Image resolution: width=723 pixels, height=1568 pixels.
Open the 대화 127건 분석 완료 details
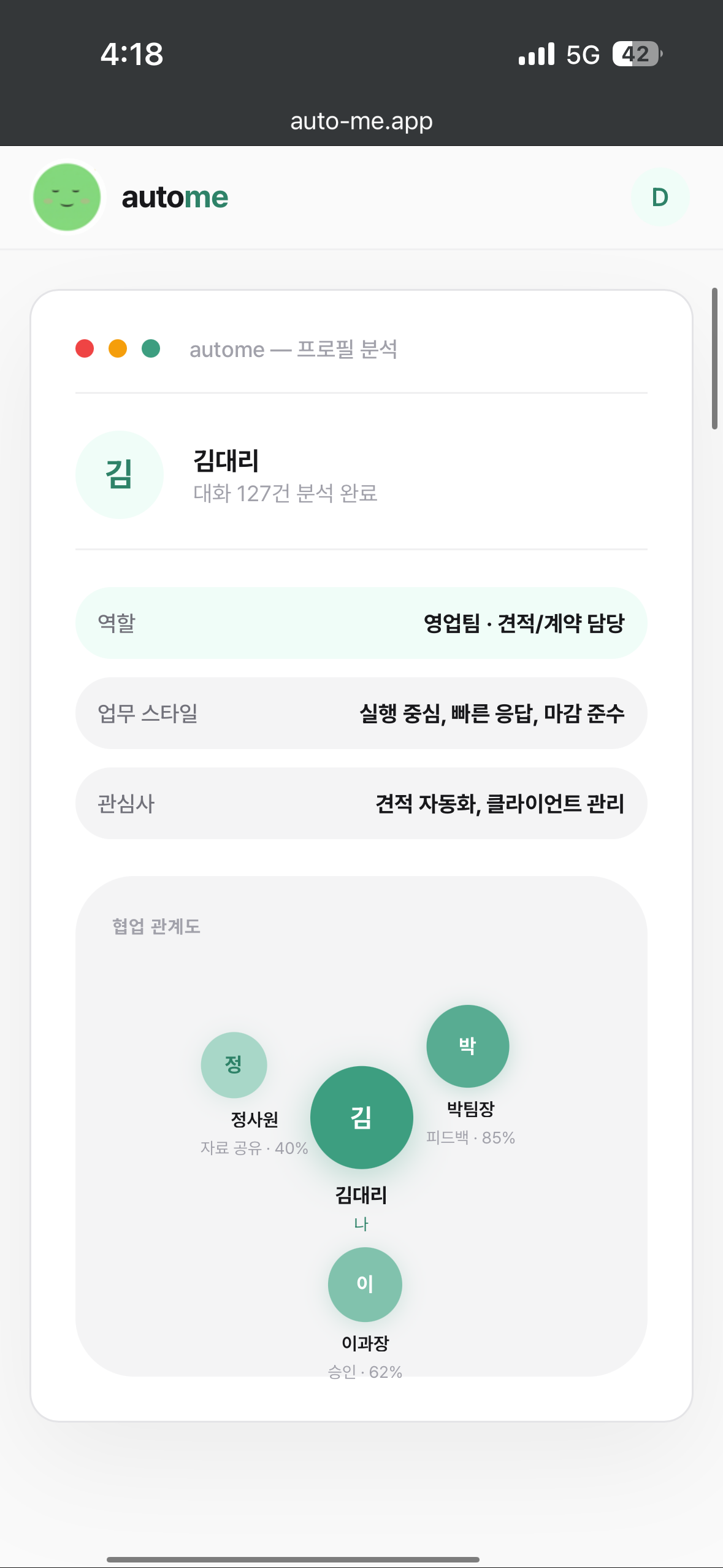(285, 493)
